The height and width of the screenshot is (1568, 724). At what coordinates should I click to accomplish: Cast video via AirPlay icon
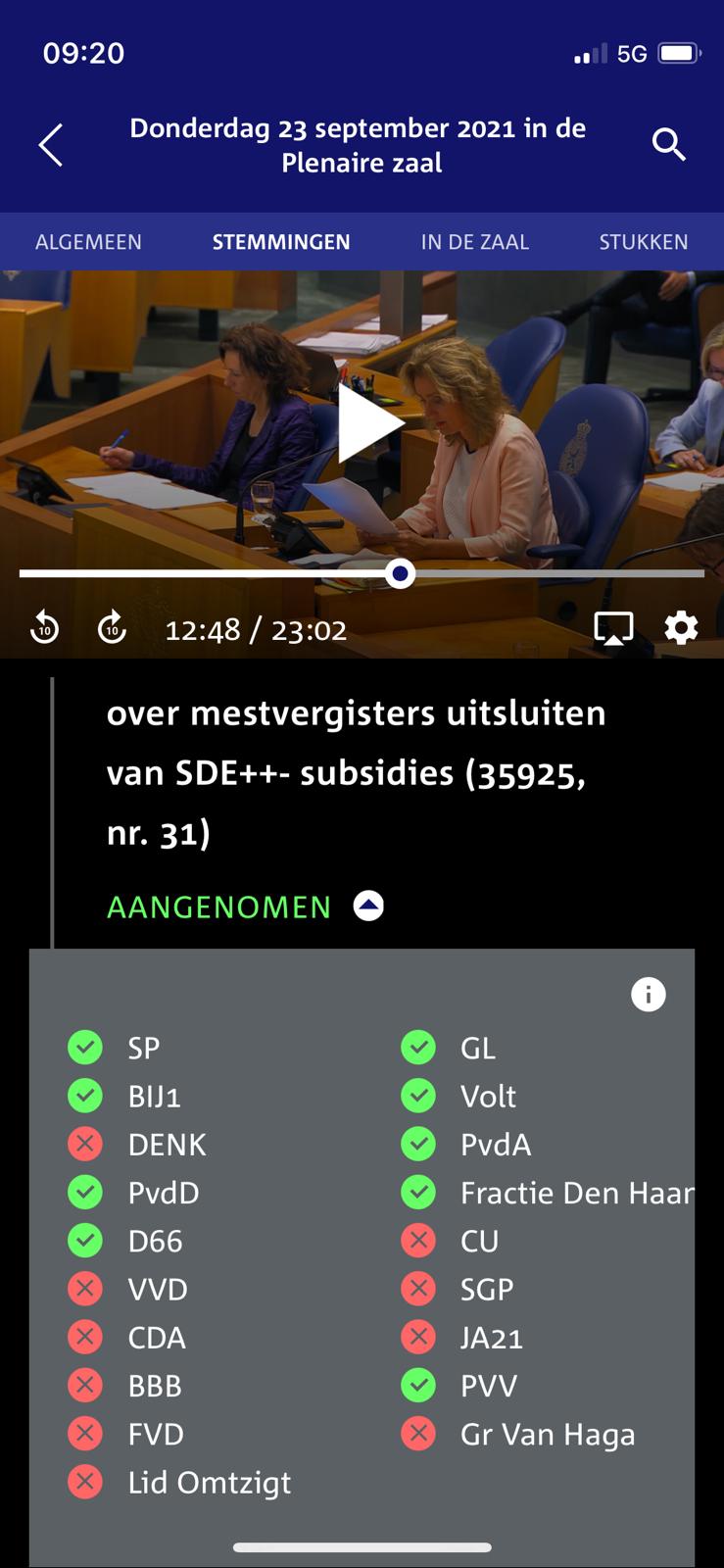click(613, 627)
